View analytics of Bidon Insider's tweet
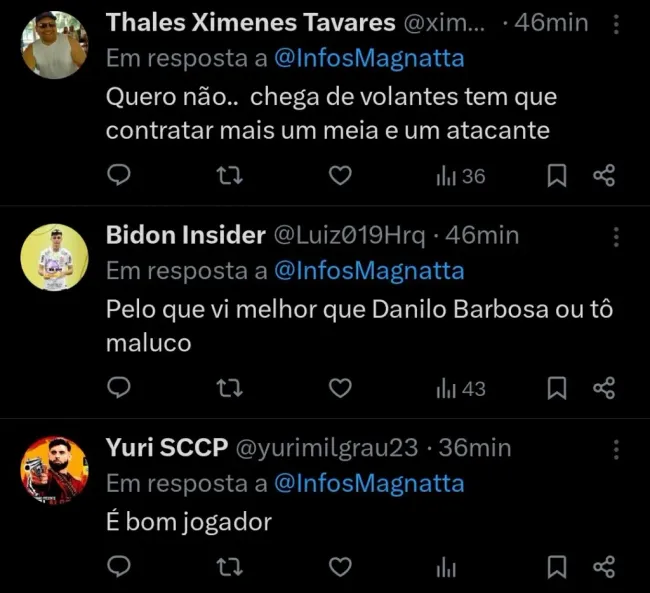Viewport: 650px width, 593px height. (460, 388)
